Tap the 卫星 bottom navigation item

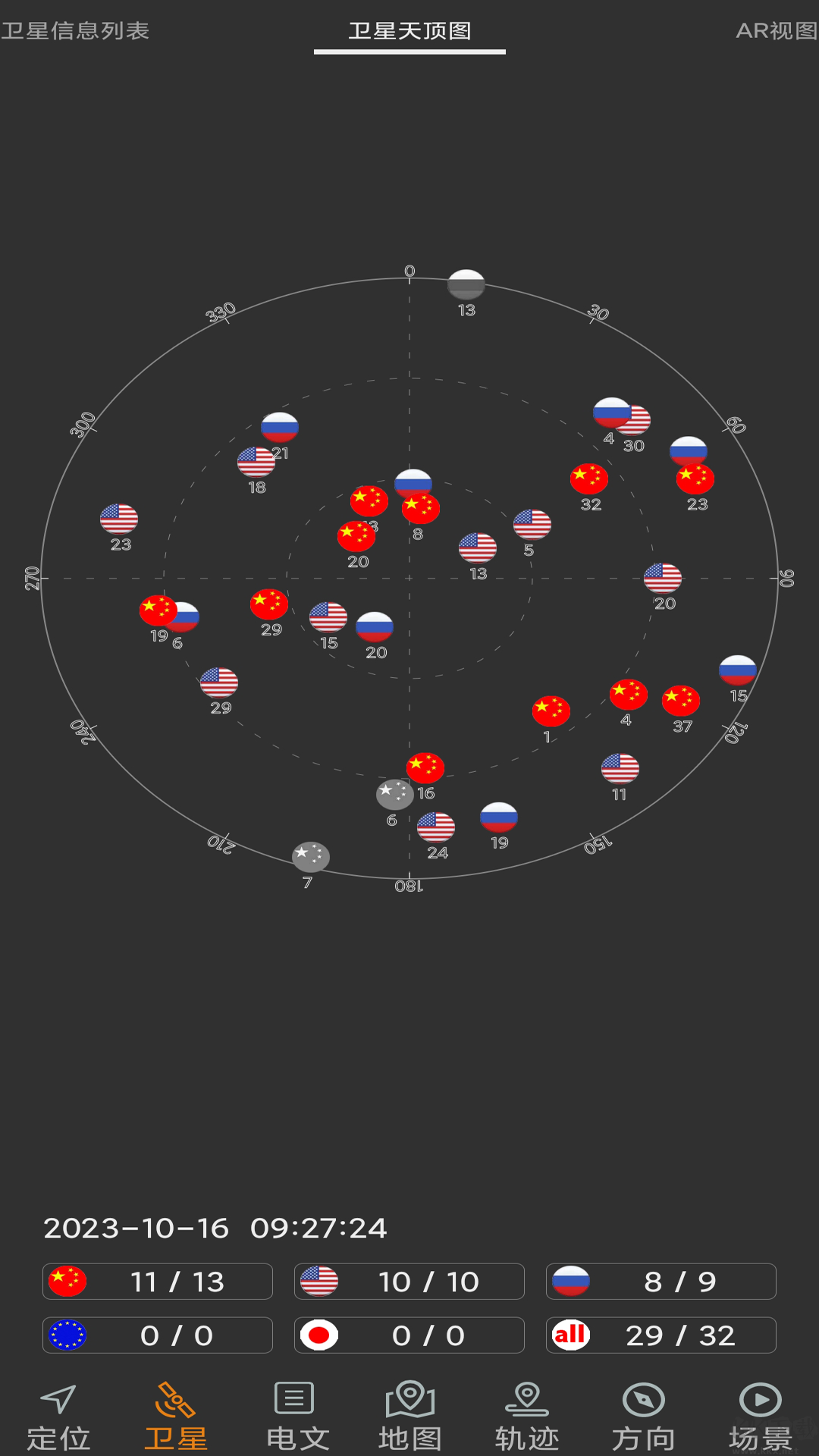tap(175, 1417)
